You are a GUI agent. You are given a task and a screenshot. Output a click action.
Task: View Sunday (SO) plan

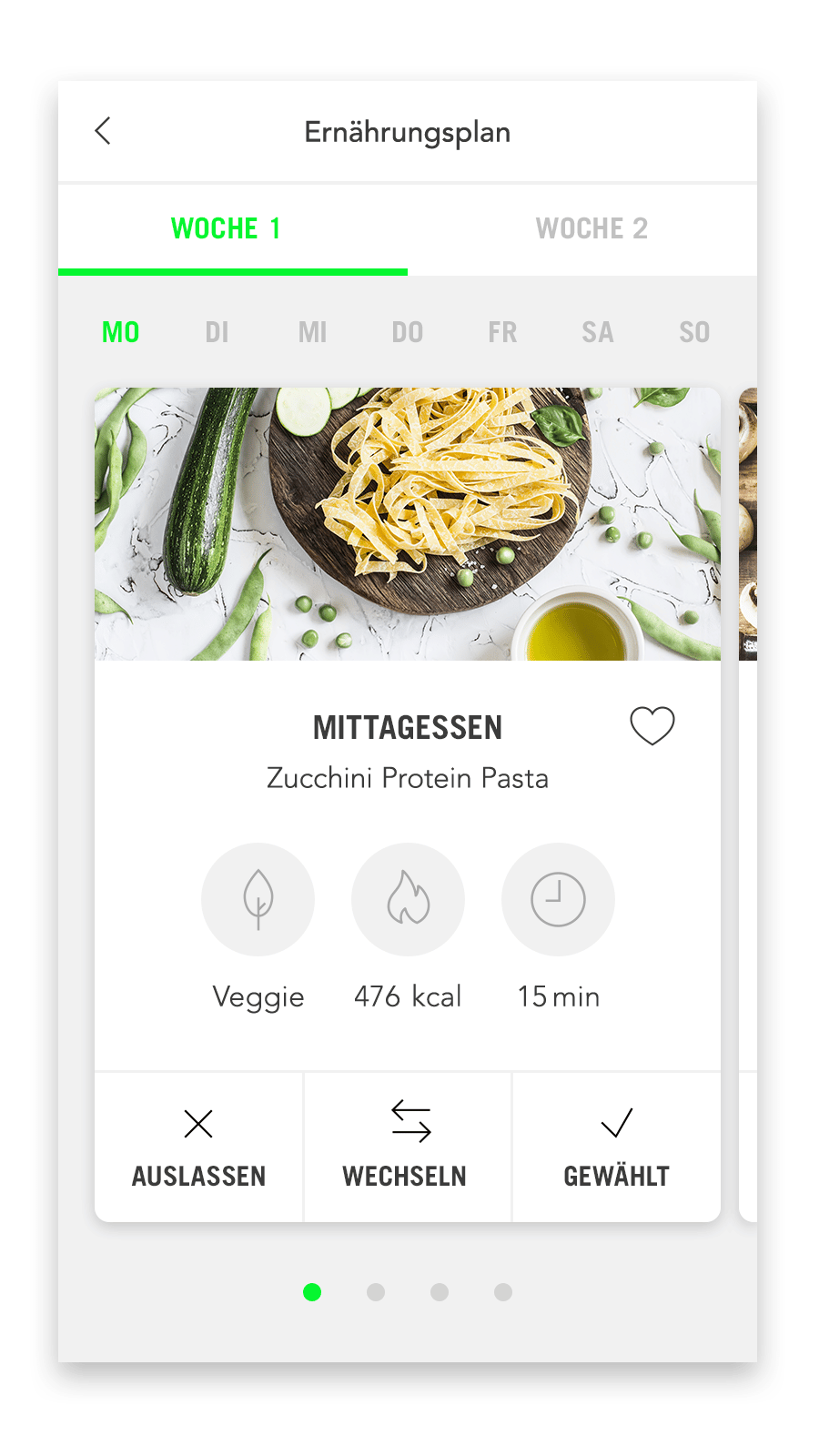point(693,332)
